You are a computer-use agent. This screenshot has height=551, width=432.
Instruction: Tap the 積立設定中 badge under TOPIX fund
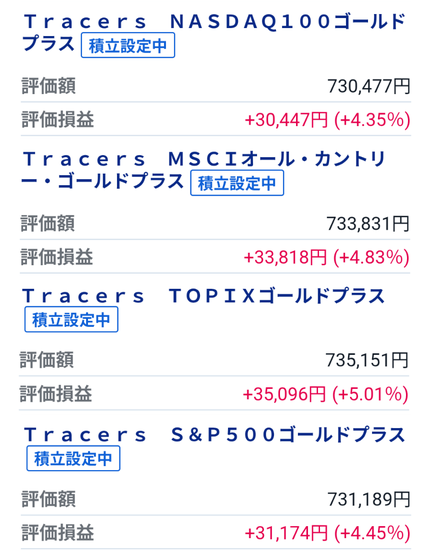[x=71, y=319]
